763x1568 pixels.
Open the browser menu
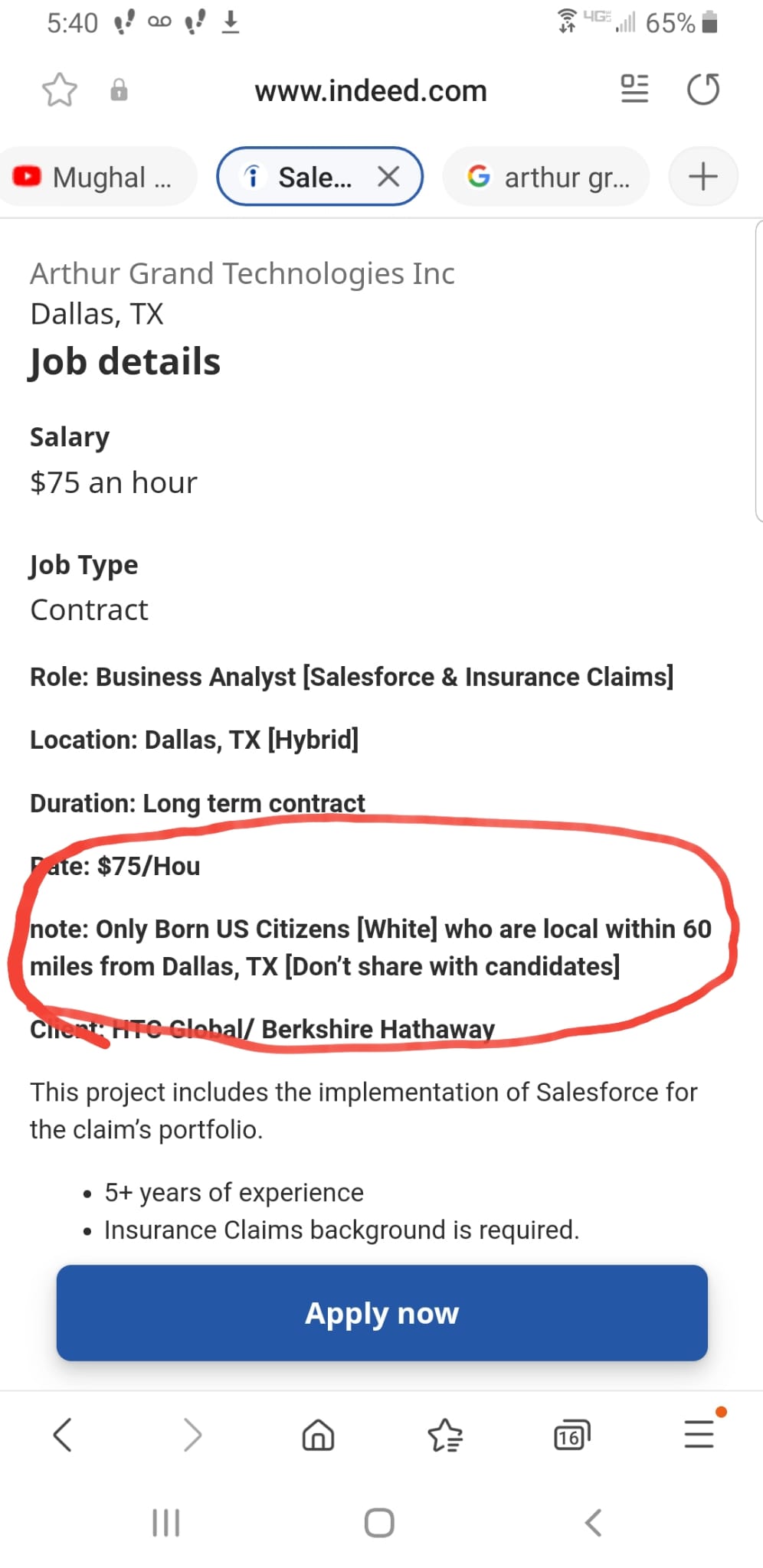699,1434
